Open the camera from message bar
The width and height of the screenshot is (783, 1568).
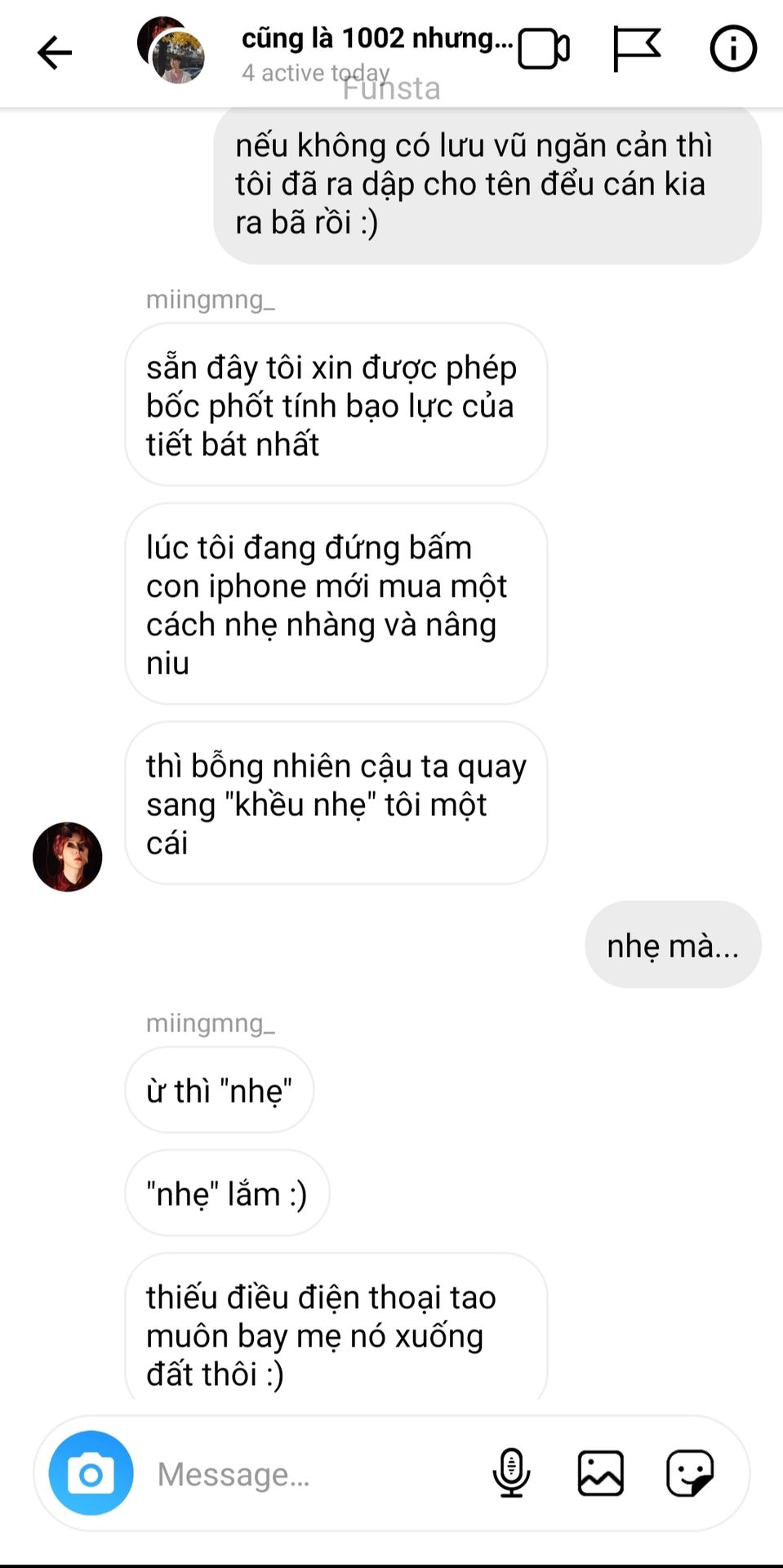[91, 1473]
